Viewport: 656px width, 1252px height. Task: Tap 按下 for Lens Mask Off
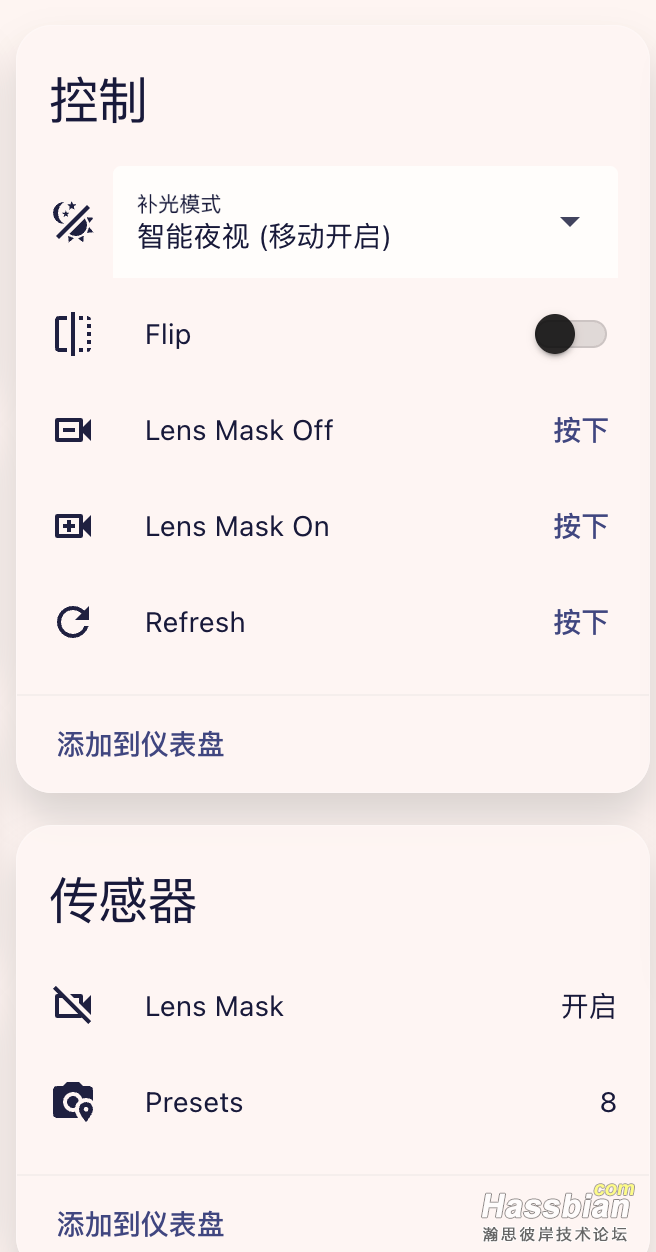581,431
